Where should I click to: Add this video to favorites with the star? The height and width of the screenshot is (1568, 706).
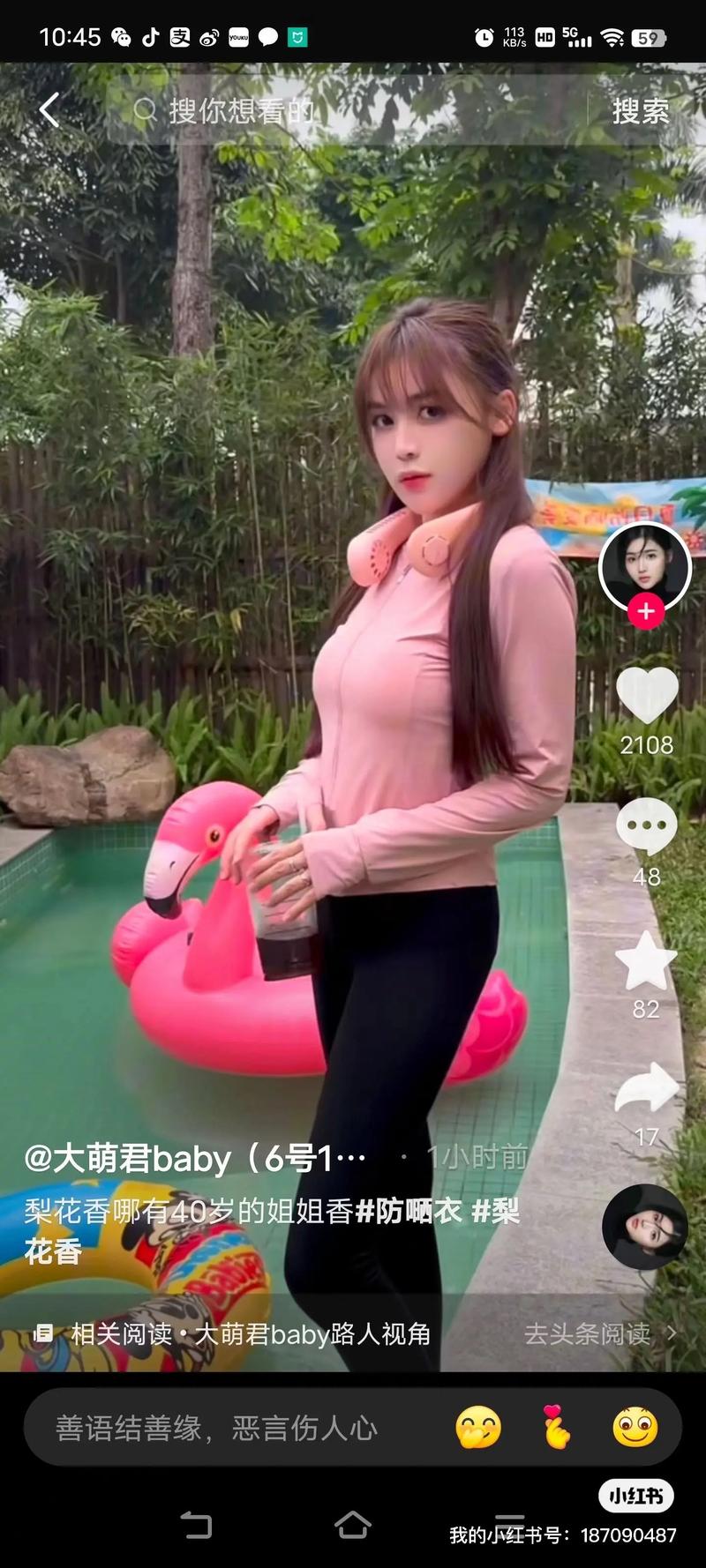pos(646,961)
